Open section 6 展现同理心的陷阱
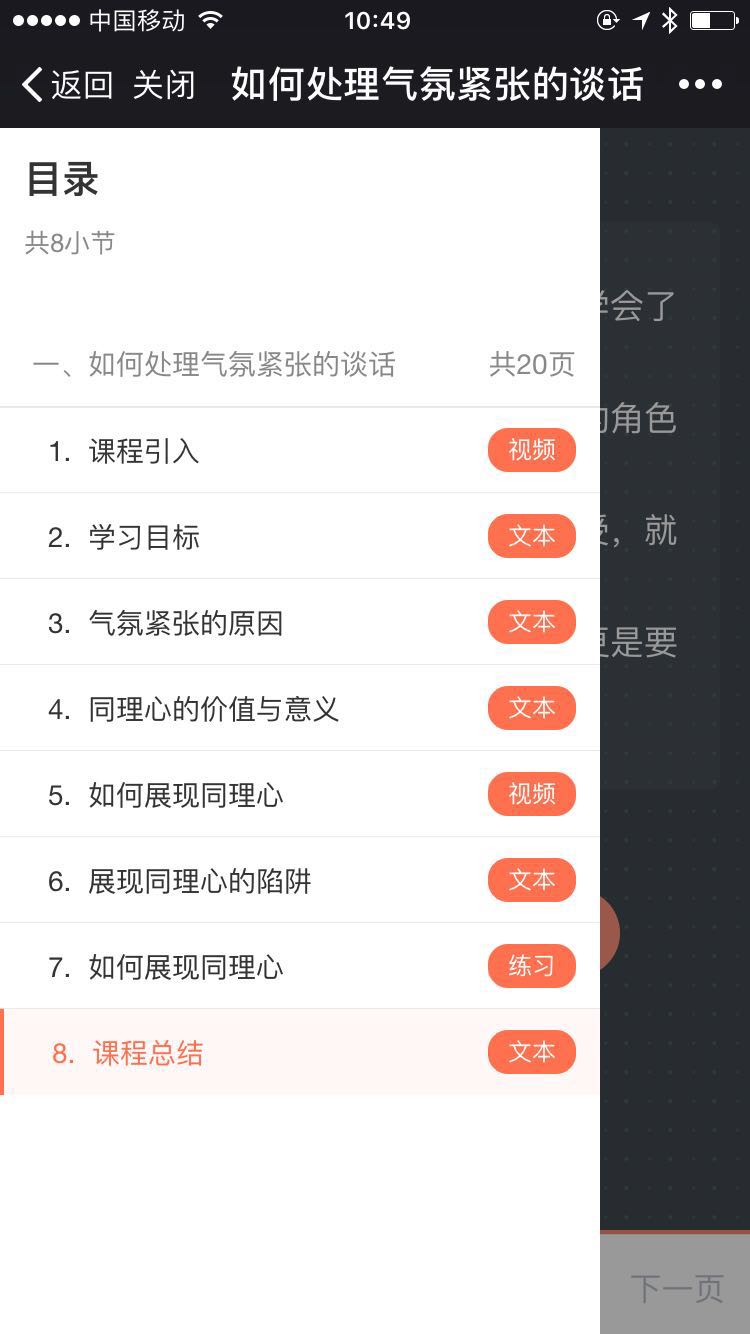Viewport: 750px width, 1334px height. point(300,881)
